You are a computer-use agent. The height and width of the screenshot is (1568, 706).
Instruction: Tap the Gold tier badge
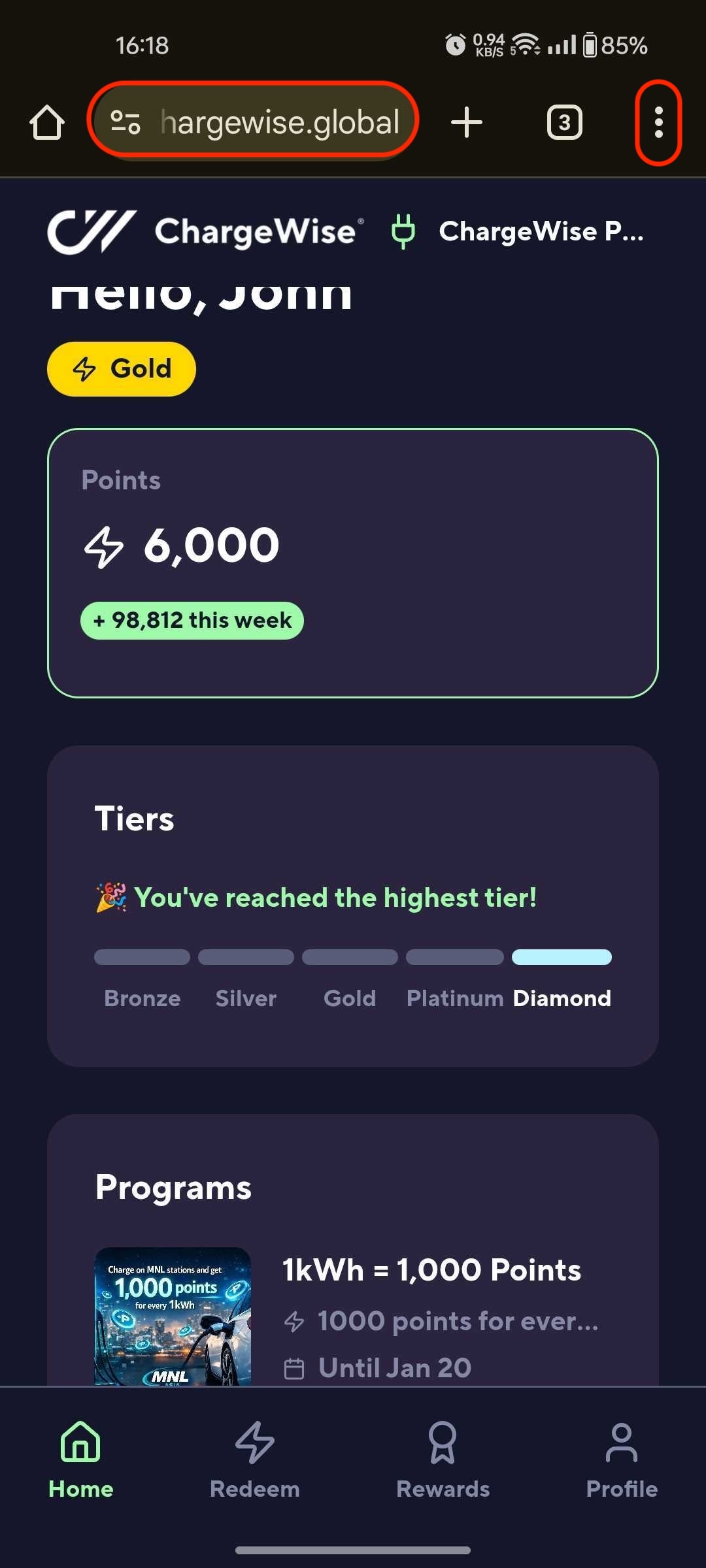click(x=122, y=369)
